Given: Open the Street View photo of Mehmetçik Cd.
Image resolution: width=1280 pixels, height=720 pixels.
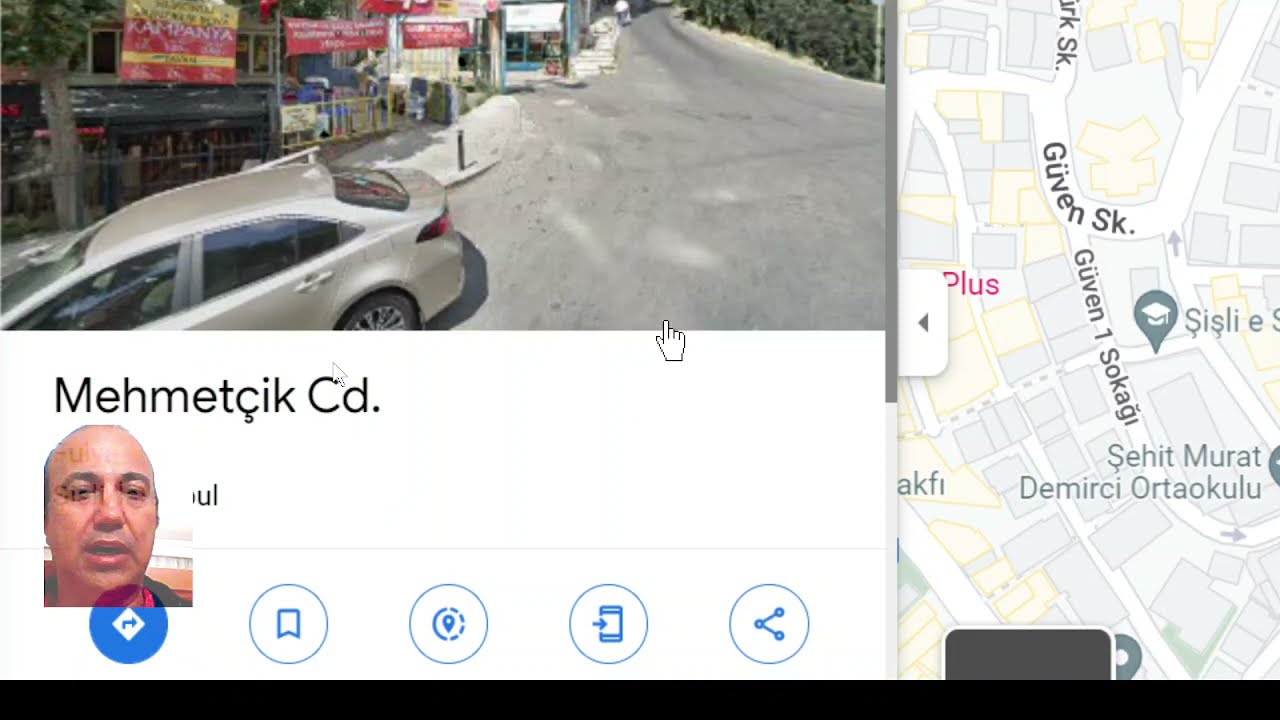Looking at the screenshot, I should (442, 165).
